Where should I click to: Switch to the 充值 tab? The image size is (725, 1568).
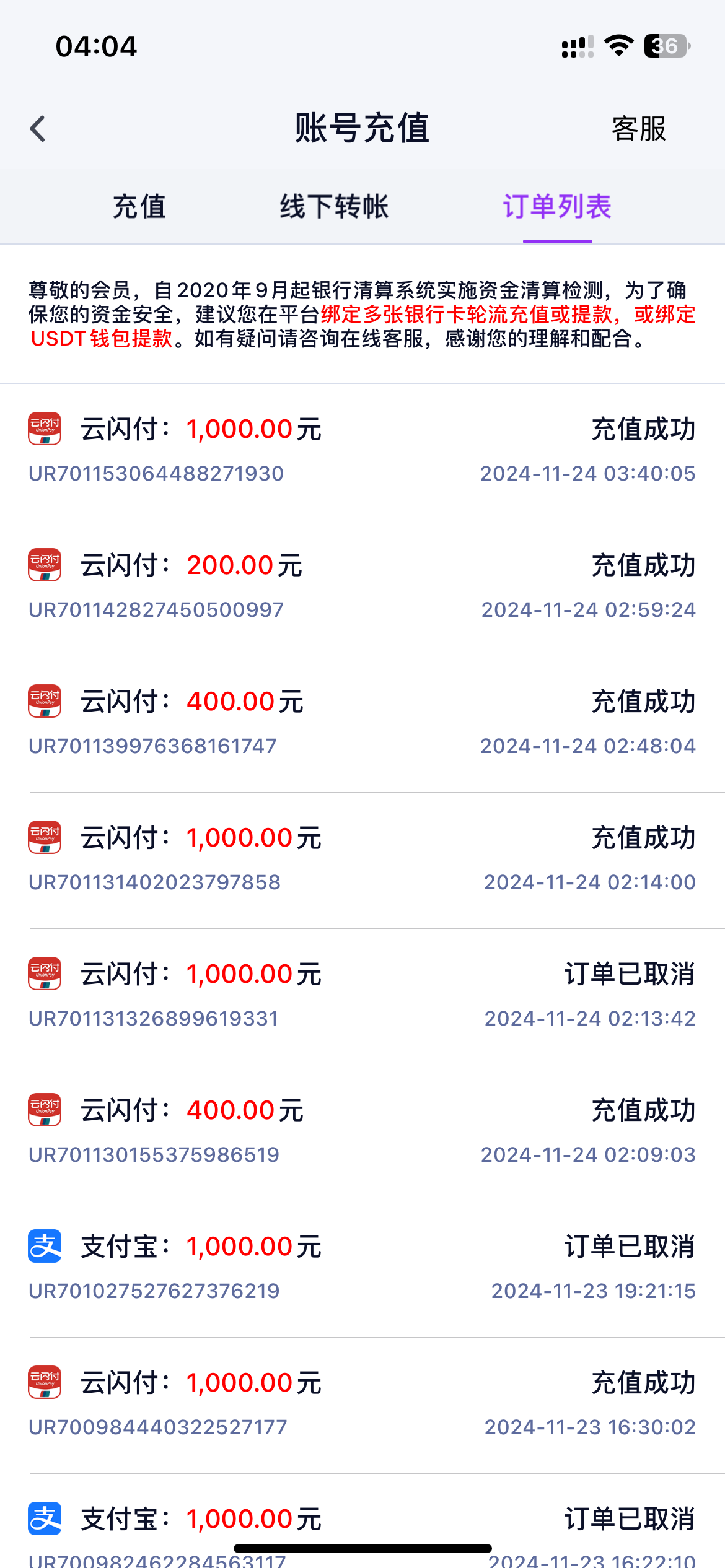[x=139, y=206]
